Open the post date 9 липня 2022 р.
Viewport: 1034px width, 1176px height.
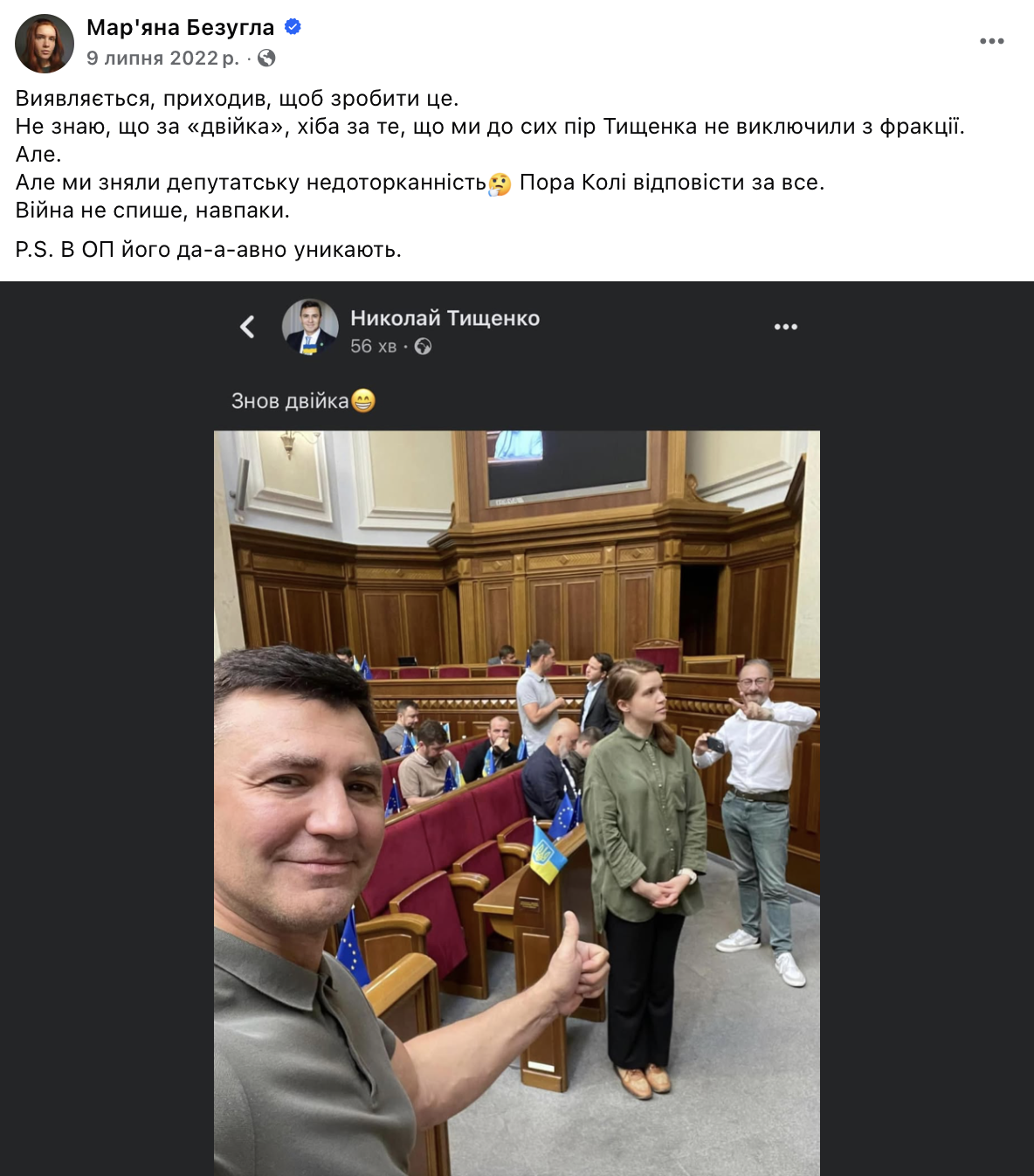[162, 59]
